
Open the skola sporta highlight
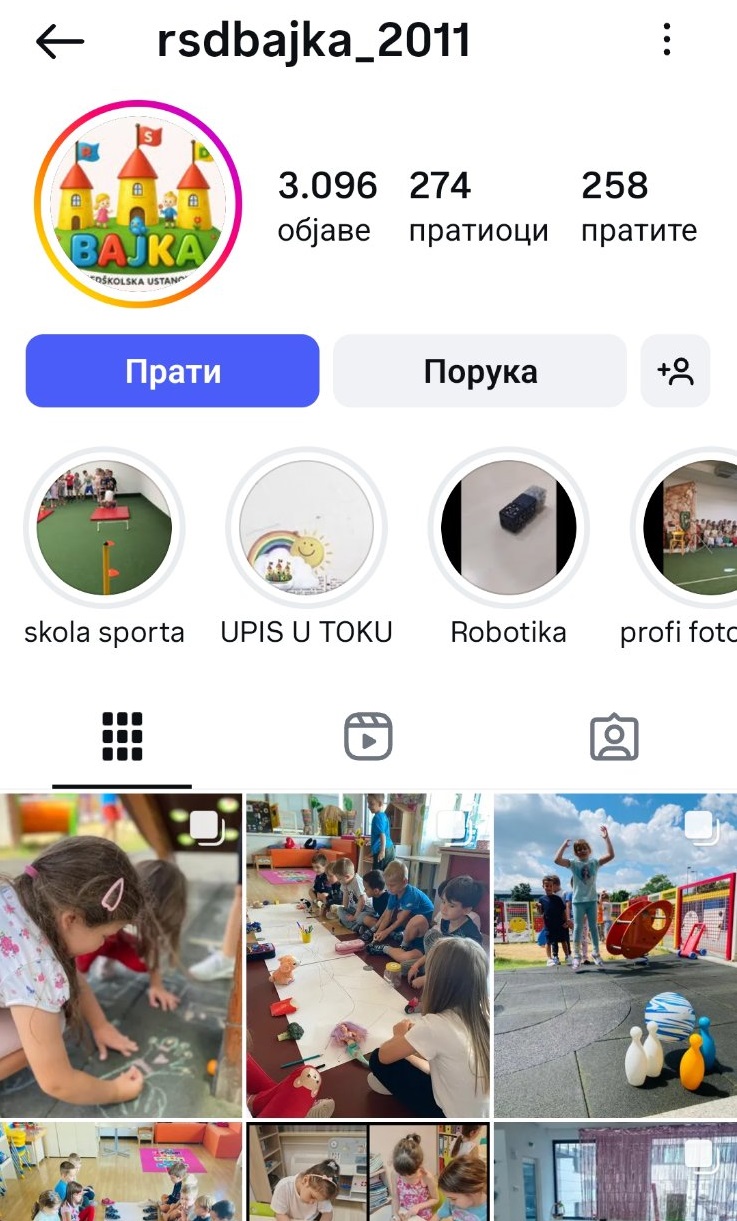[104, 528]
